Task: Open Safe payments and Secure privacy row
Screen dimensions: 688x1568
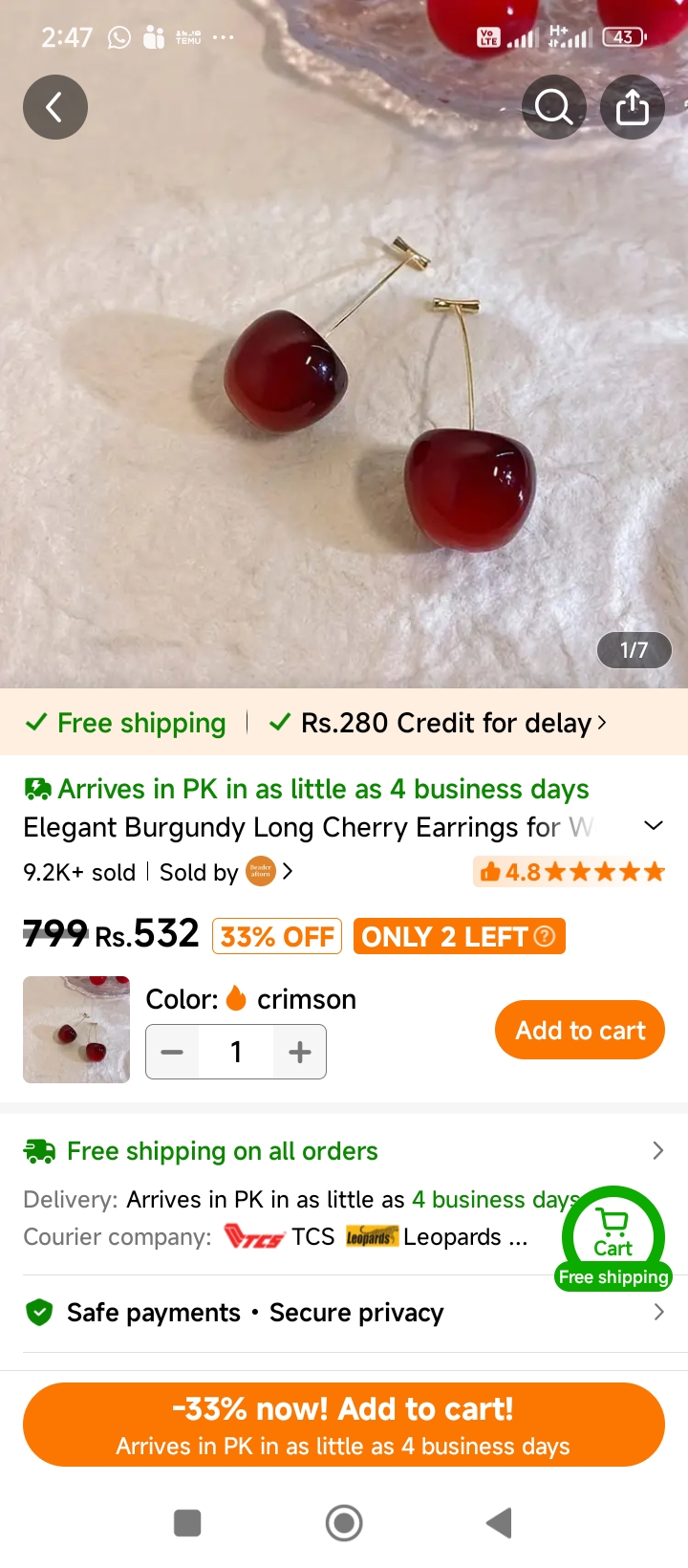Action: point(344,1313)
